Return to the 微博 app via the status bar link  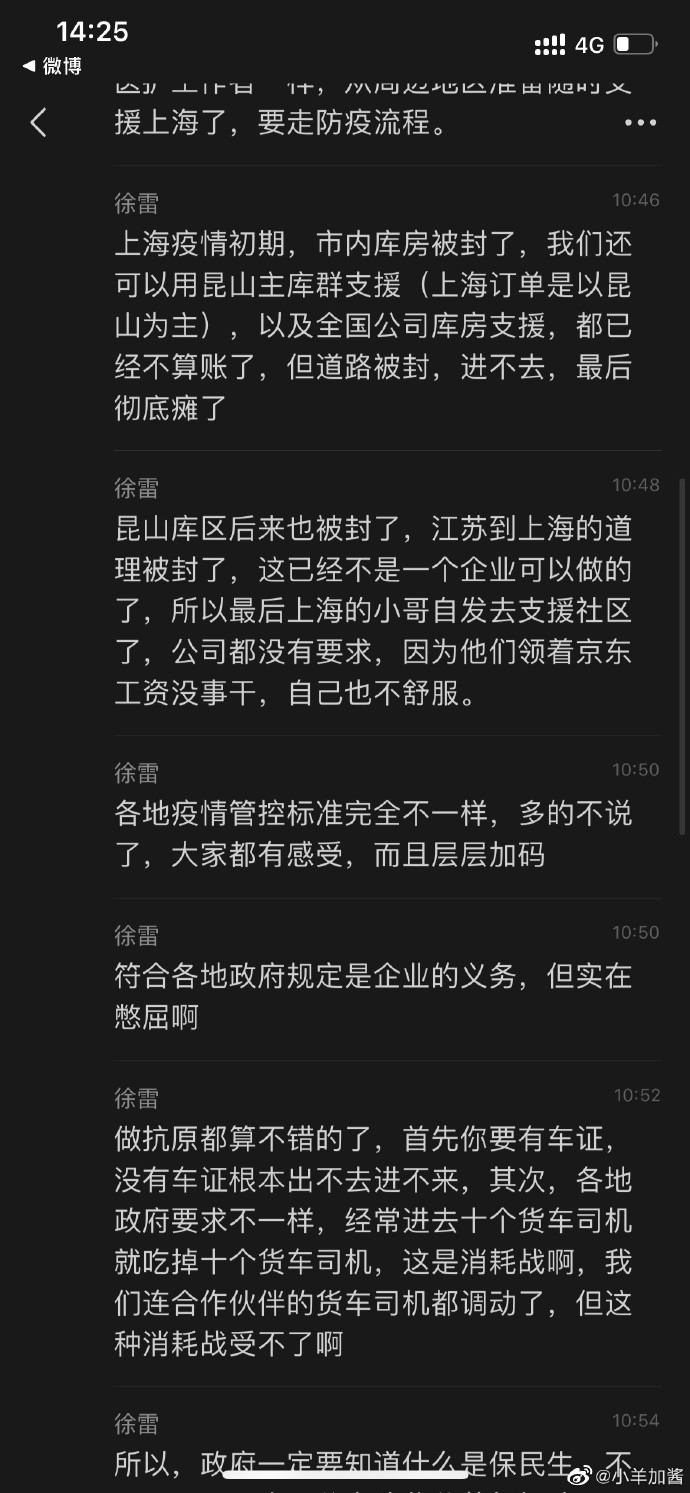(52, 66)
